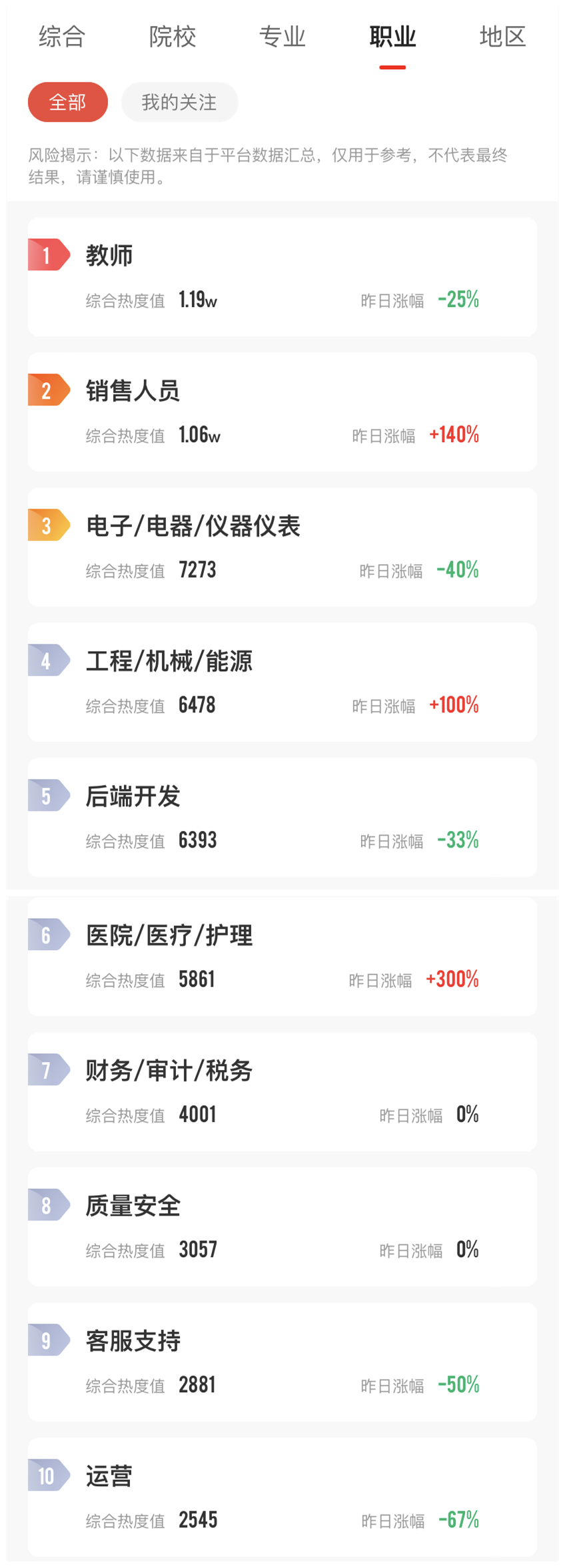Open 工程/机械/能源 career card
This screenshot has width=565, height=1568.
pos(282,682)
